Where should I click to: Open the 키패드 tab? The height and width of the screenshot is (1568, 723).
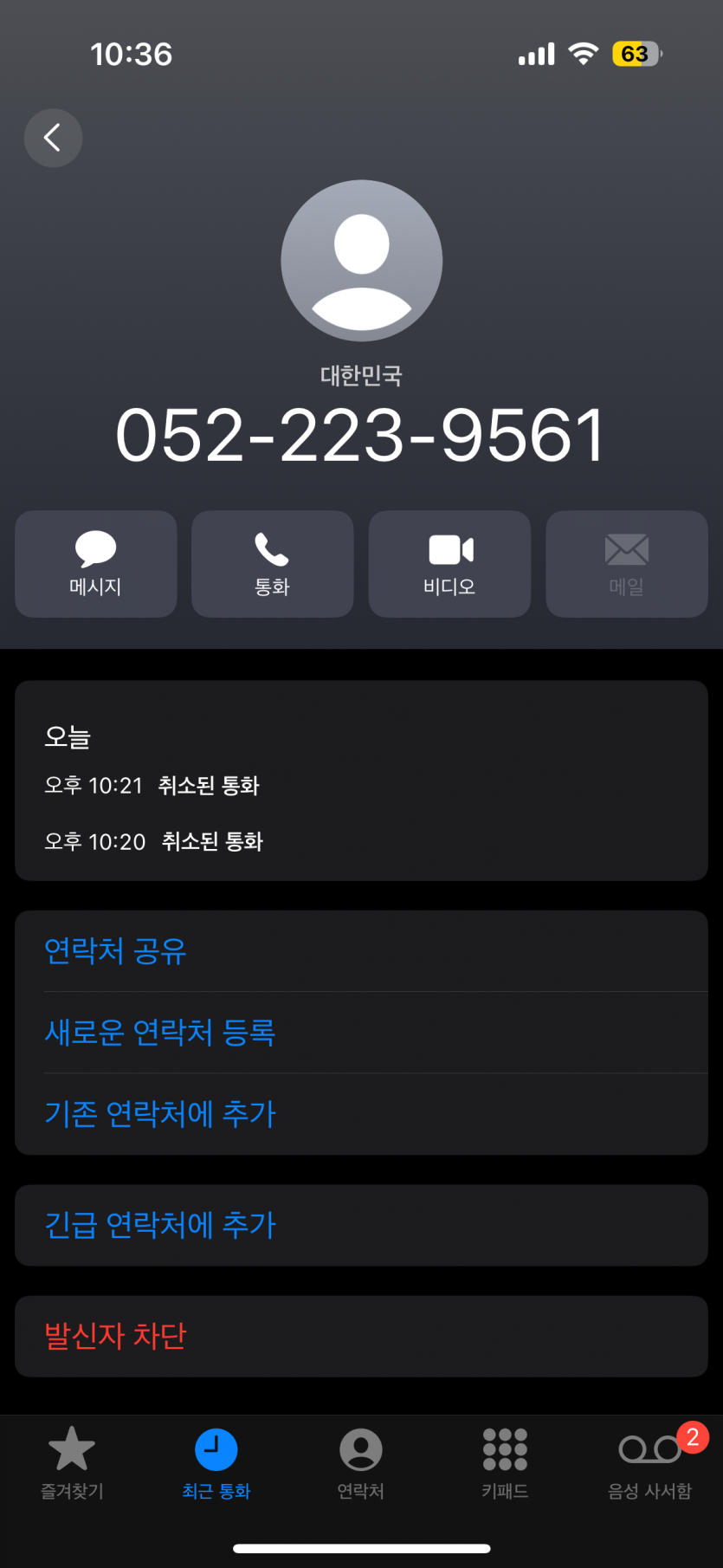[505, 1463]
